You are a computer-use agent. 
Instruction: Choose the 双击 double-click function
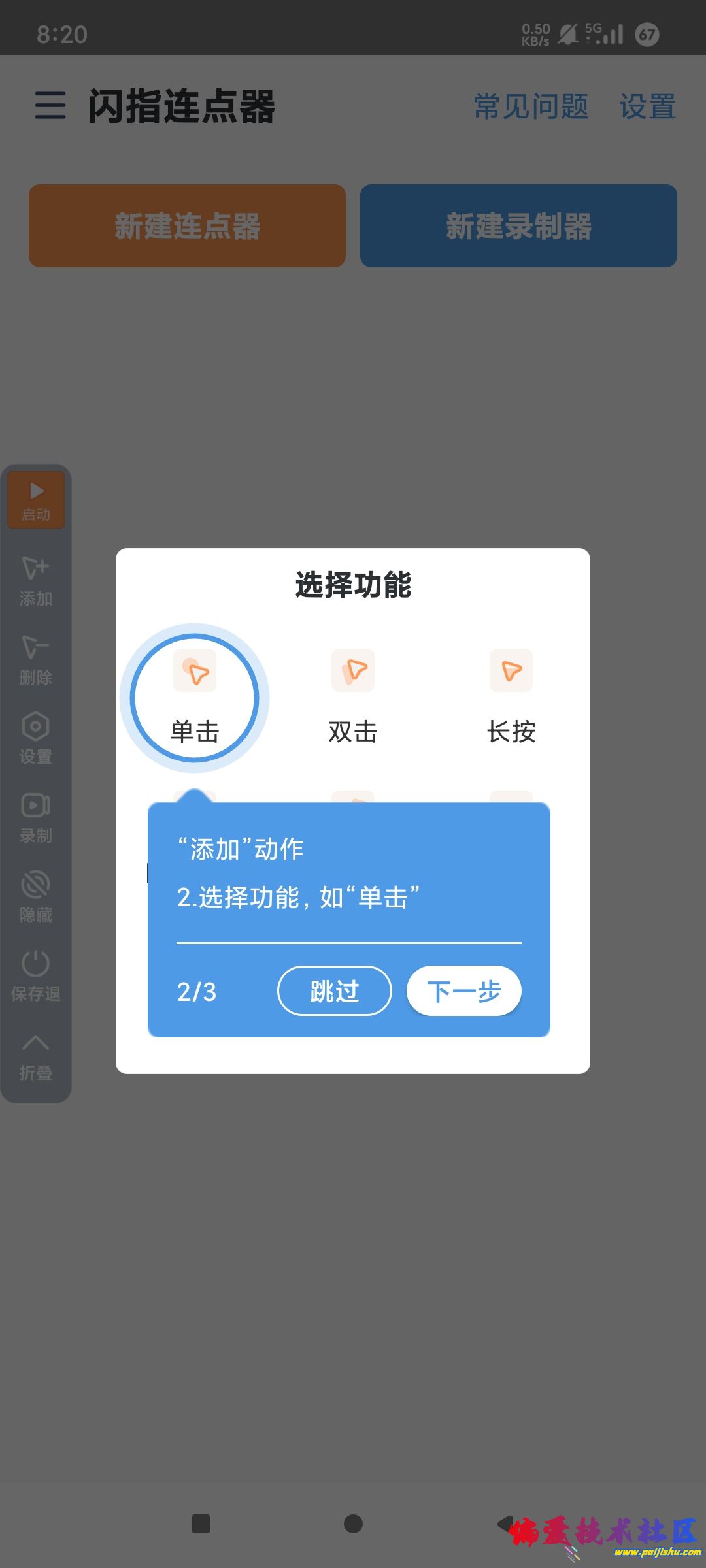(353, 698)
